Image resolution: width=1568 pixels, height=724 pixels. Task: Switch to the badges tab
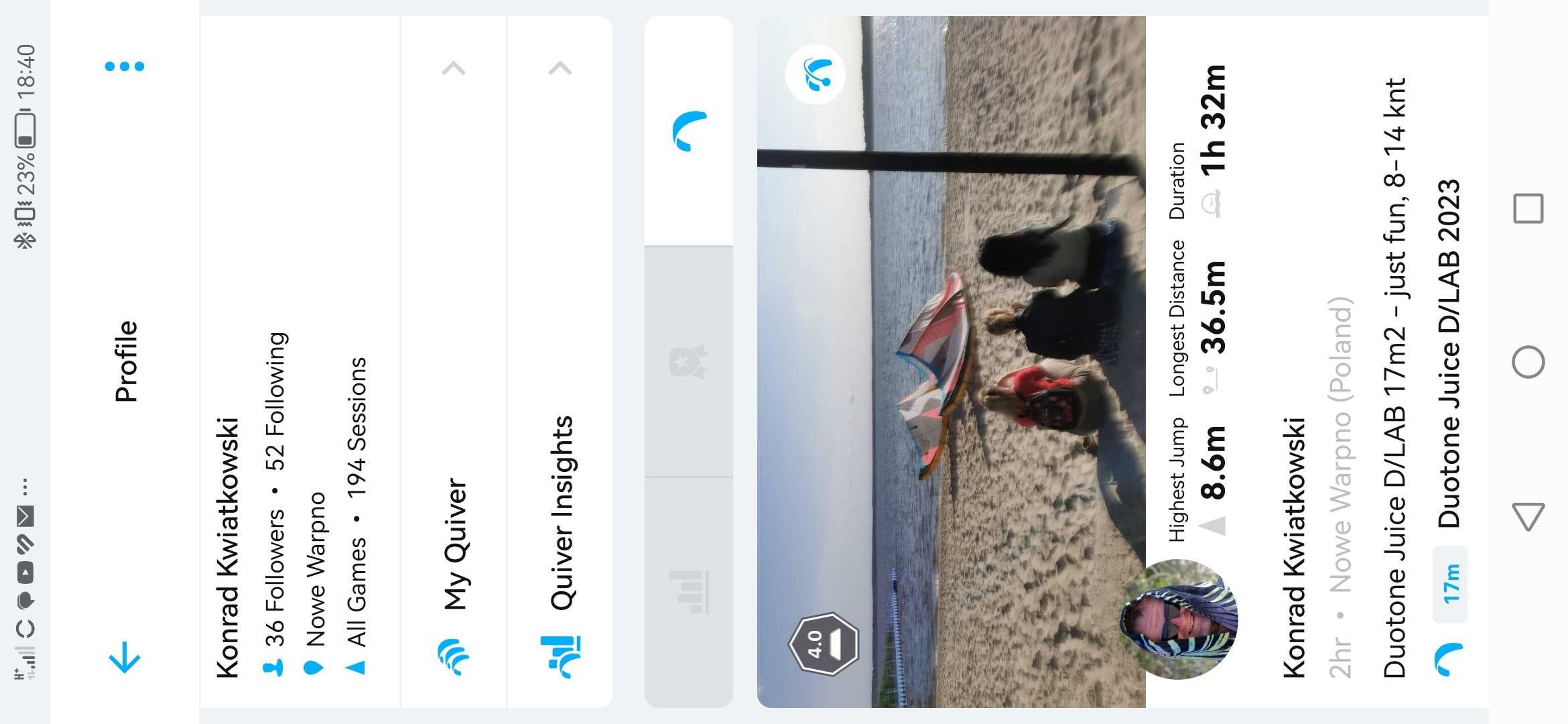click(689, 362)
